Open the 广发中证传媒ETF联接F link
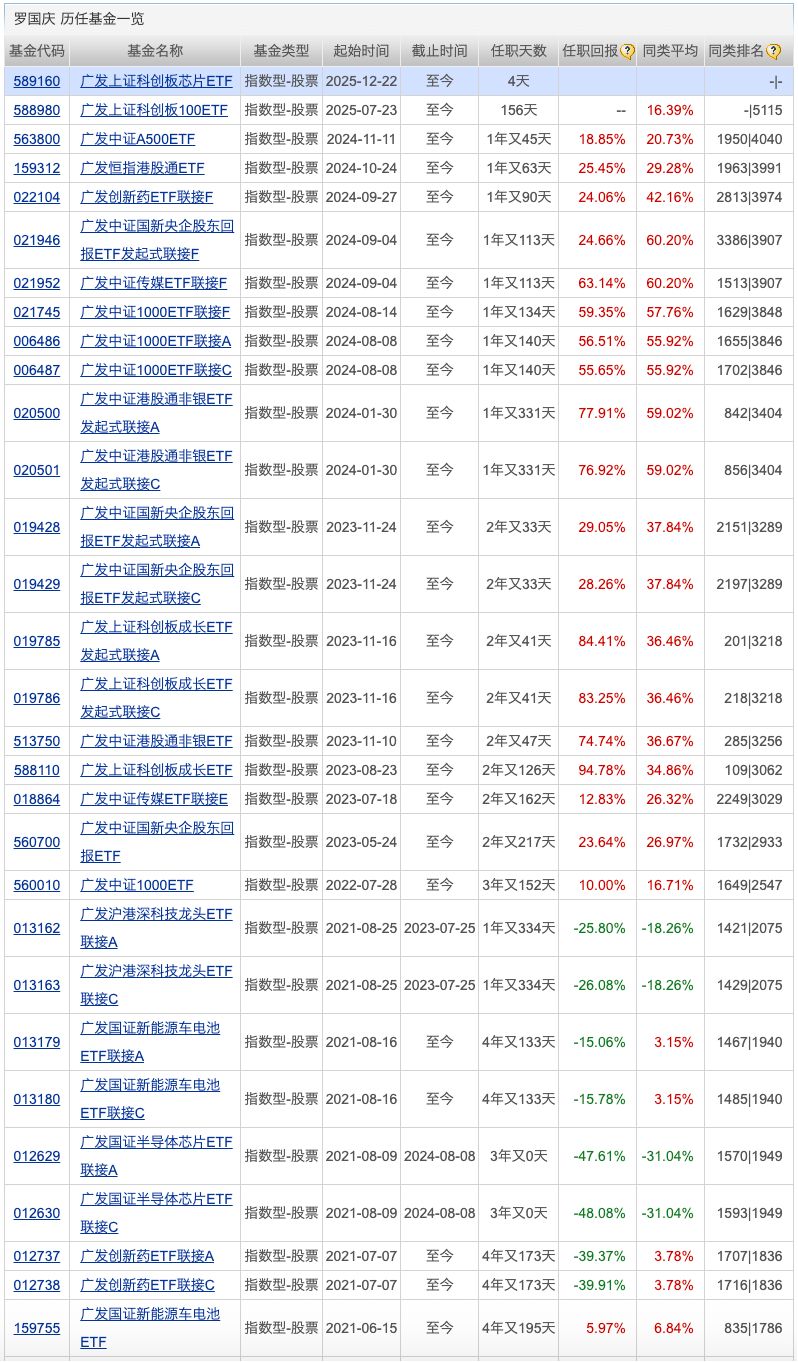This screenshot has height=1362, width=798. tap(154, 283)
